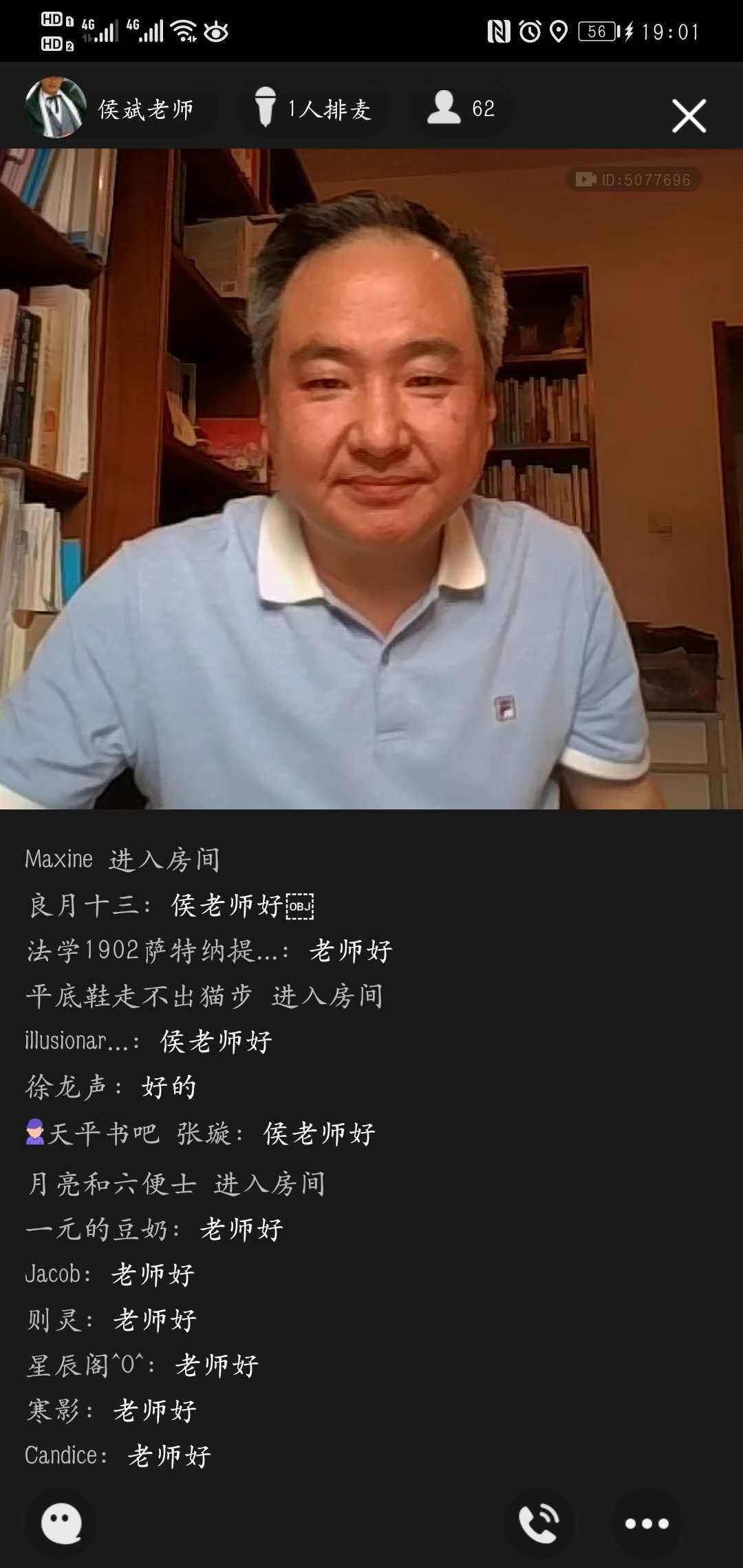Request a call with the phone icon

click(539, 1523)
